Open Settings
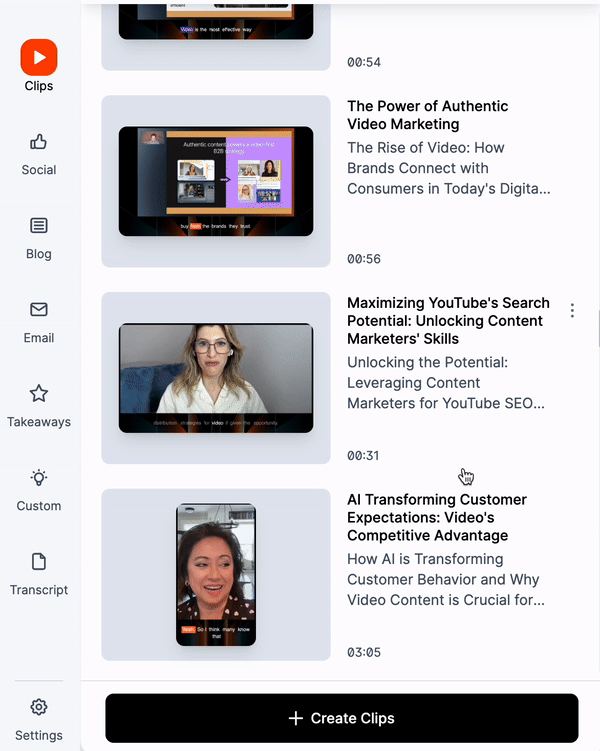The height and width of the screenshot is (751, 600). [39, 718]
